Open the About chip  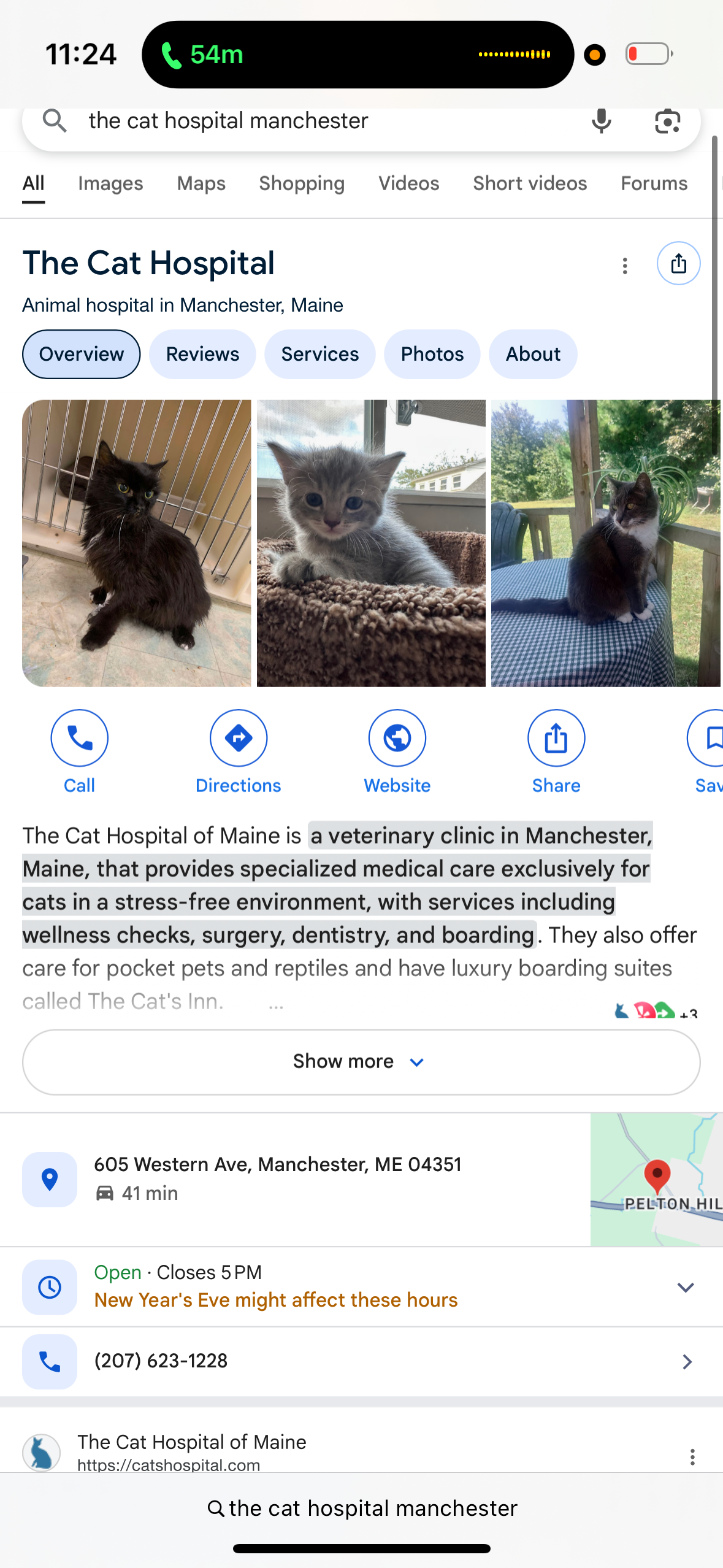click(533, 354)
